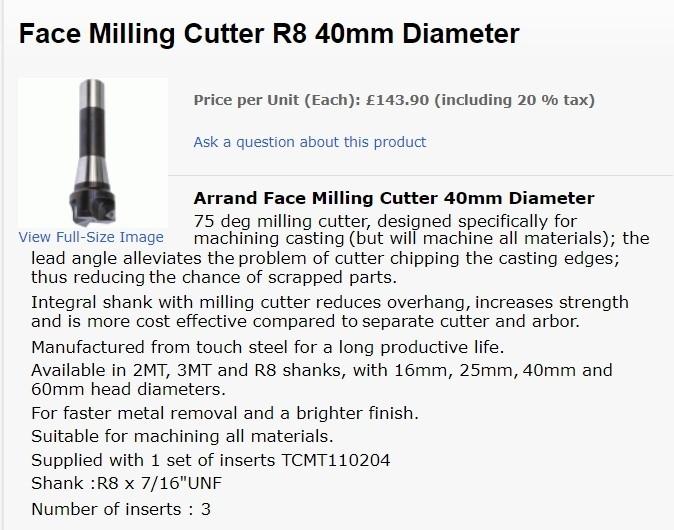Open the milling cutter product image
This screenshot has width=674, height=530.
pos(92,152)
